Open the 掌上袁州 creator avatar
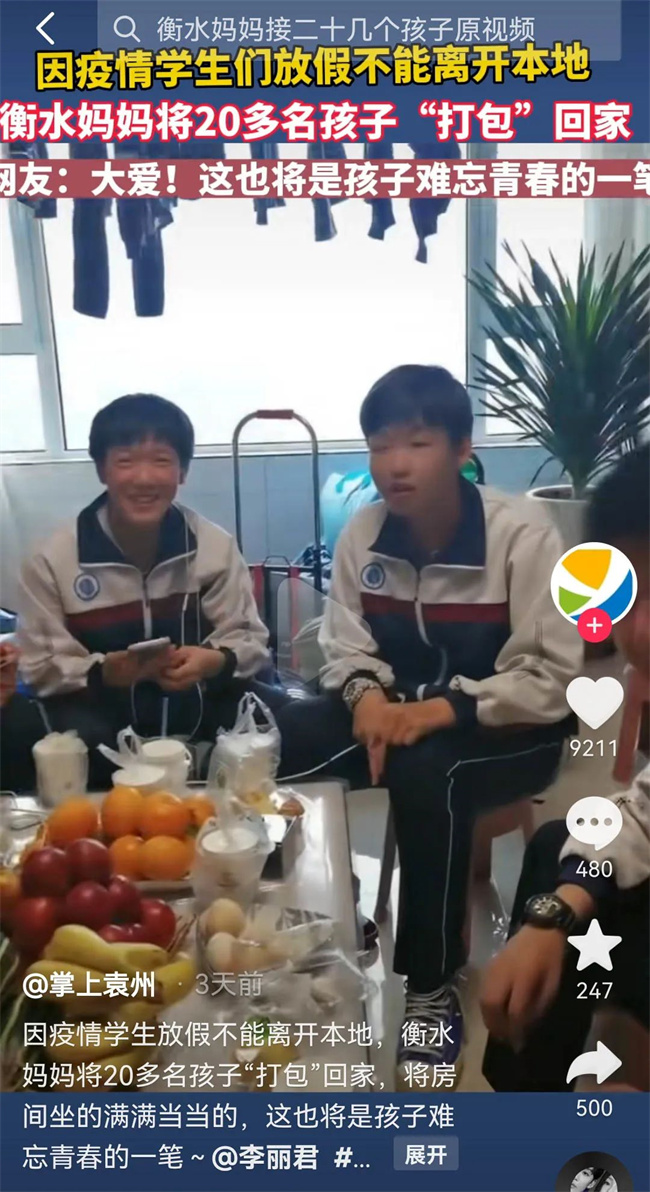The image size is (650, 1192). tap(593, 585)
